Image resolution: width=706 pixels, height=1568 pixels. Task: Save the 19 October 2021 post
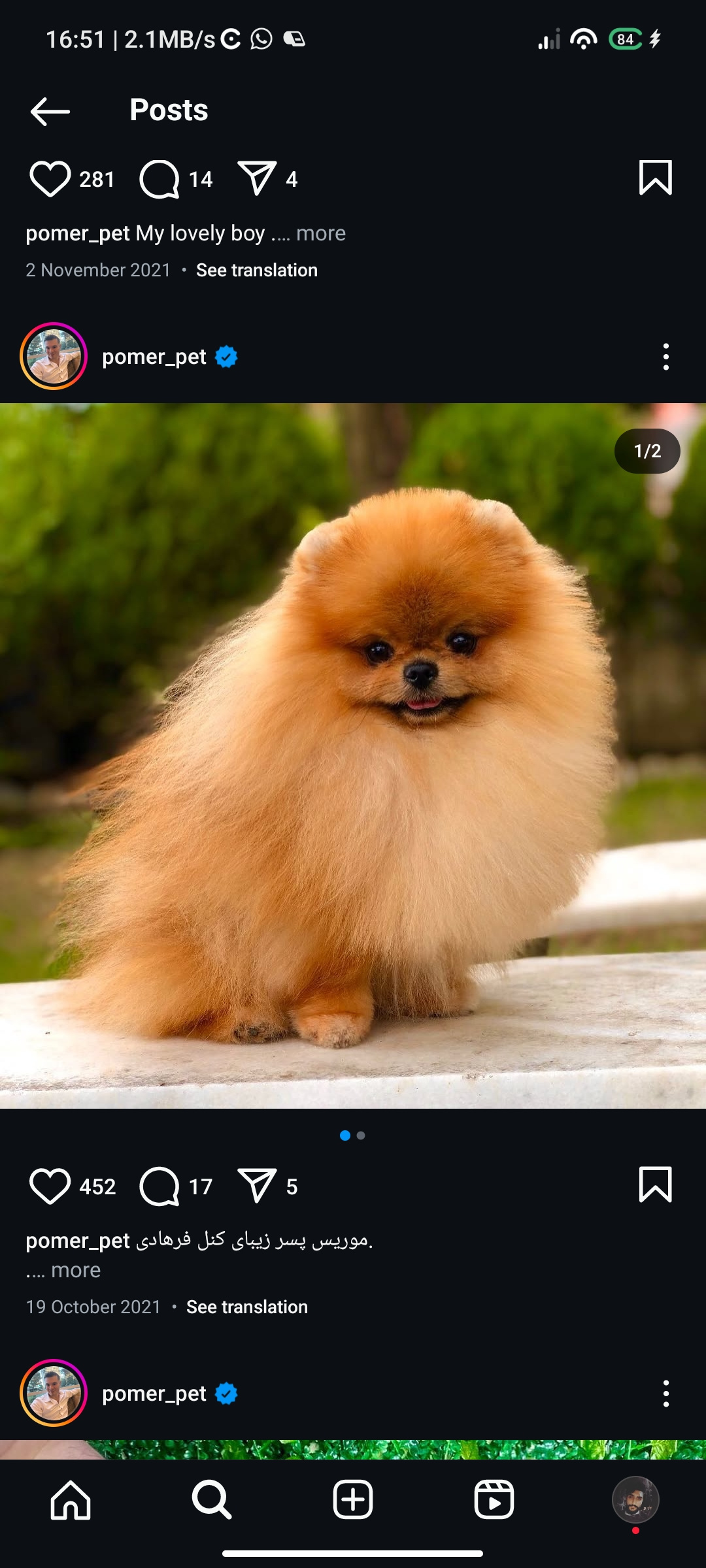click(655, 1185)
